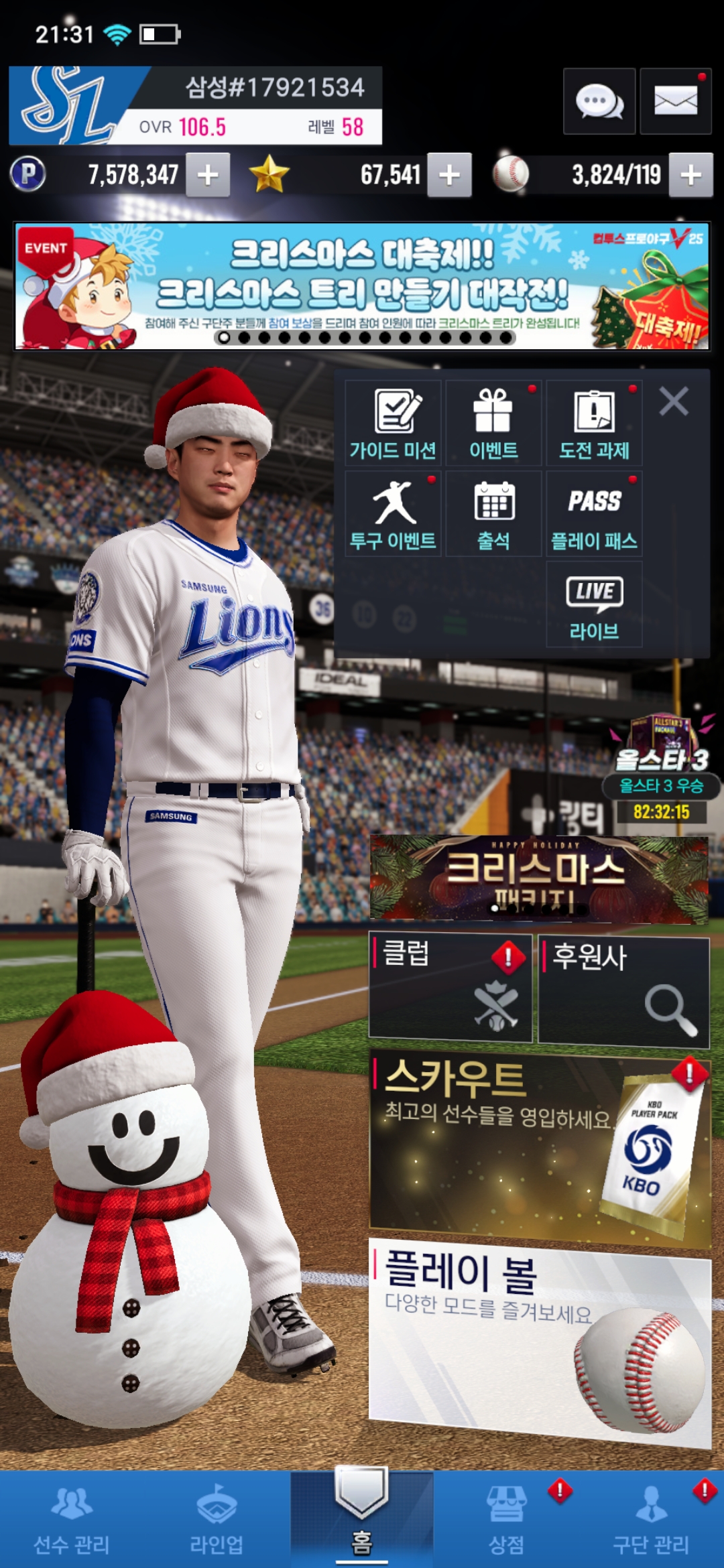This screenshot has height=1568, width=724.
Task: Open 도전 과제 challenges
Action: point(594,423)
